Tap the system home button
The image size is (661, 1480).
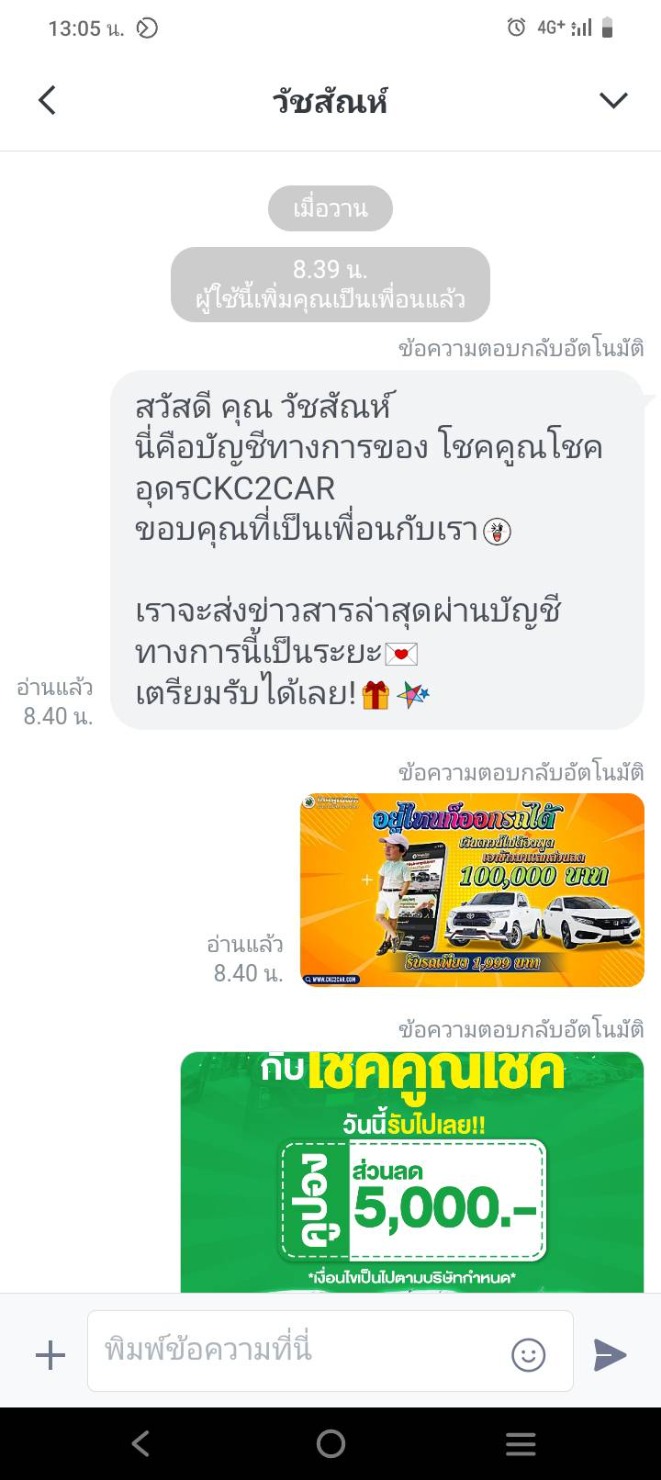coord(330,1443)
